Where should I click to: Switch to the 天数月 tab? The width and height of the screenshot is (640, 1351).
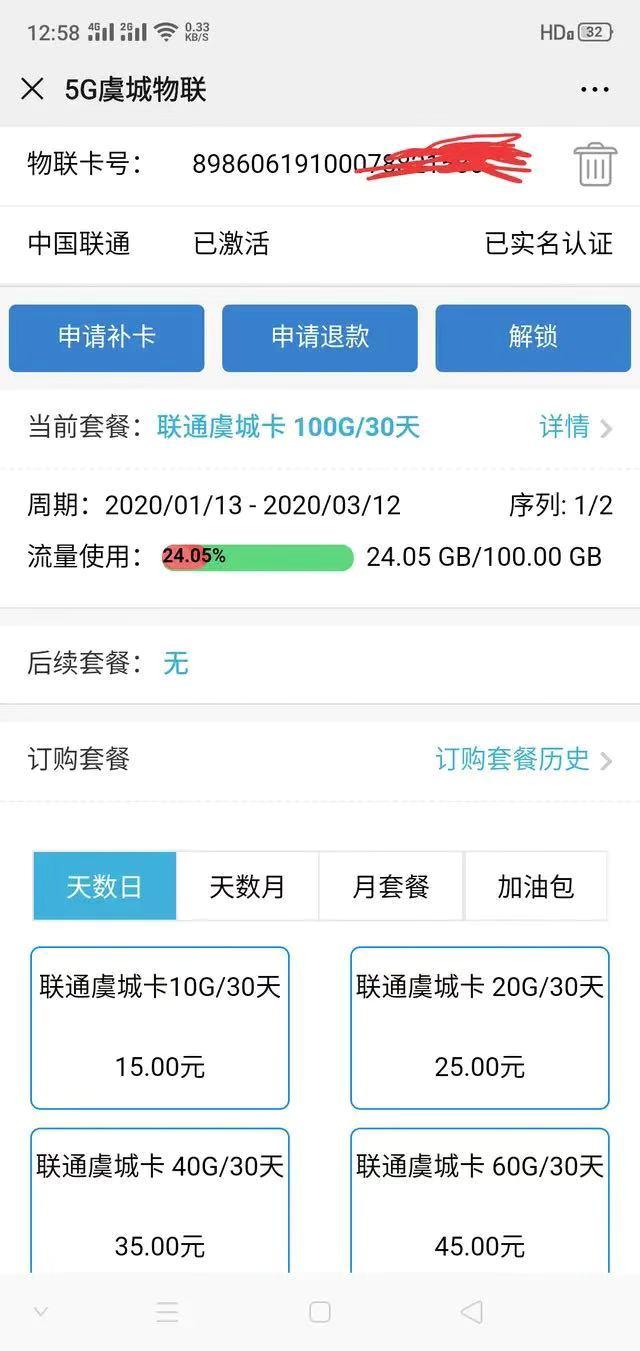coord(247,886)
